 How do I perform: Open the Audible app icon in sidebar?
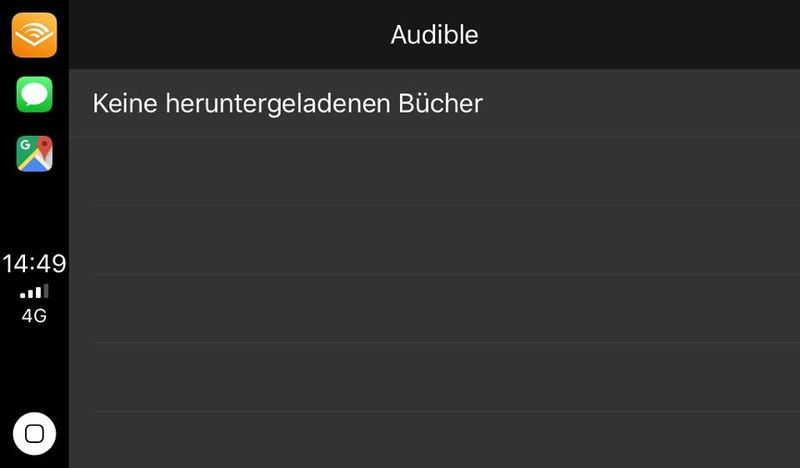tap(34, 35)
